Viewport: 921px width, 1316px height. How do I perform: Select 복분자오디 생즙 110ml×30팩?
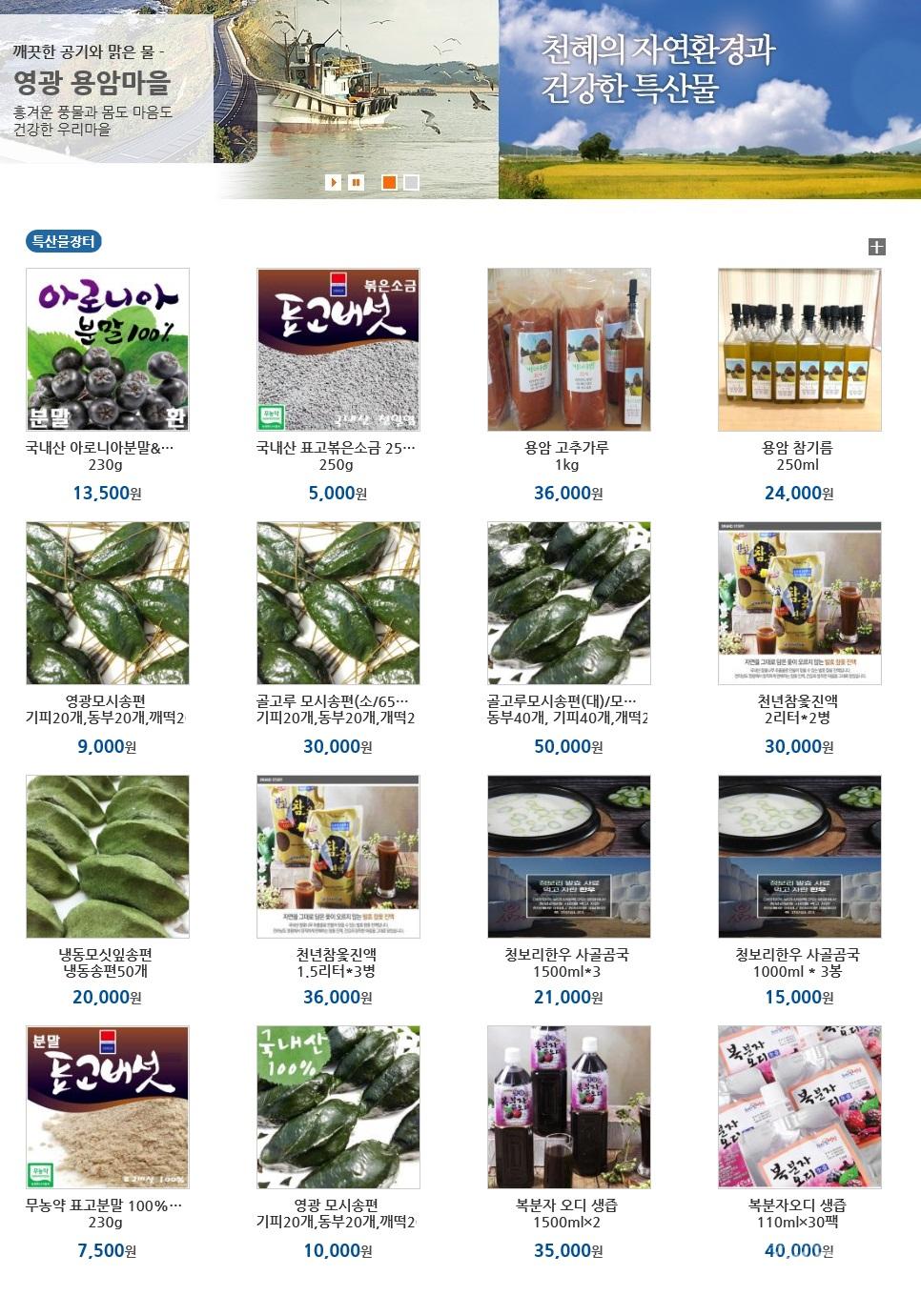(x=799, y=1107)
